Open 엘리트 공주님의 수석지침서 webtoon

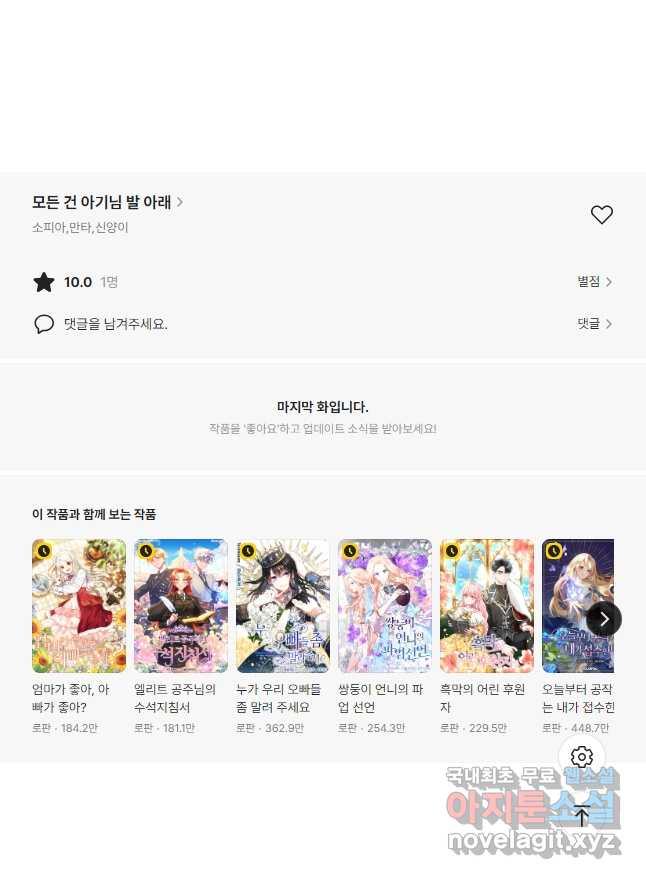[181, 606]
